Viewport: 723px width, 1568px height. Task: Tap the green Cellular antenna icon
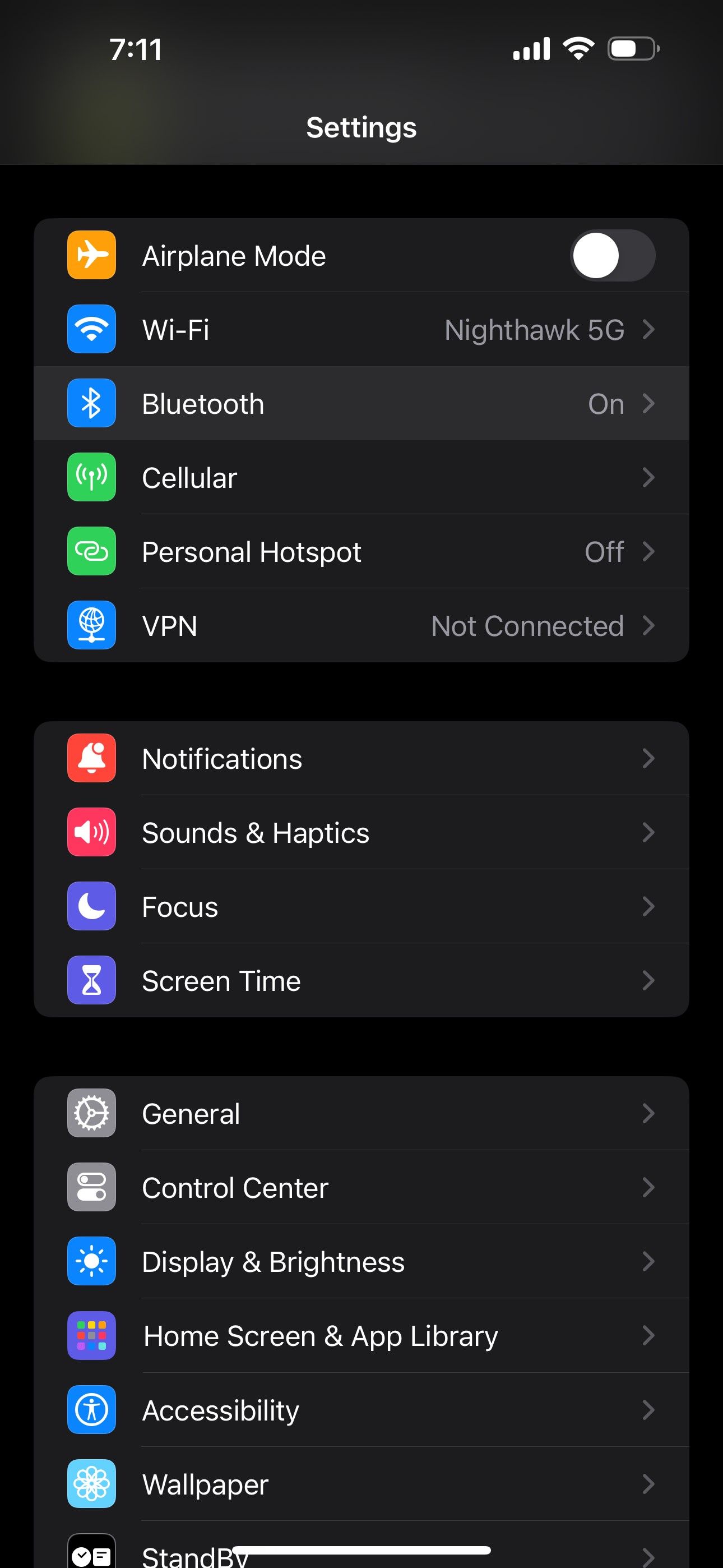coord(91,478)
